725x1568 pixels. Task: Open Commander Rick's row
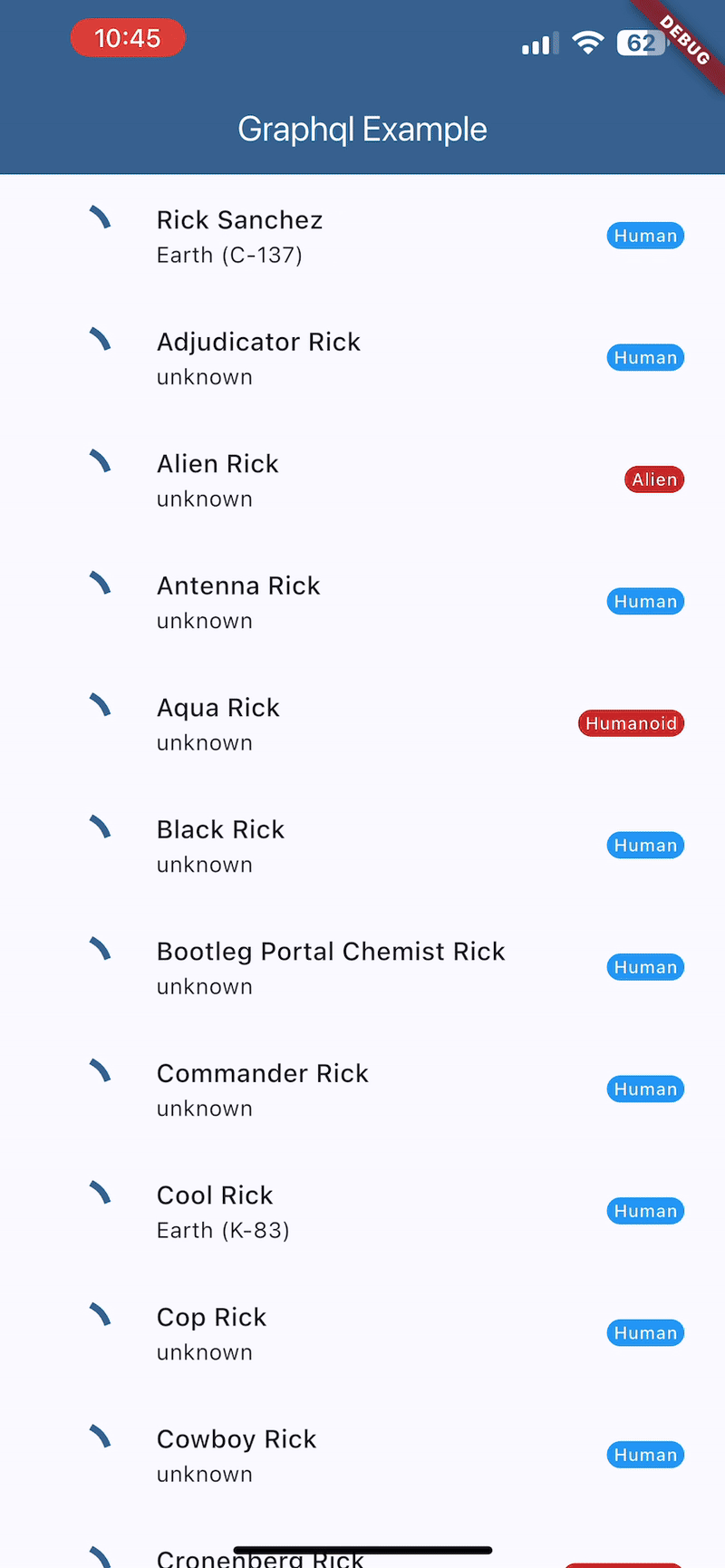[362, 1089]
